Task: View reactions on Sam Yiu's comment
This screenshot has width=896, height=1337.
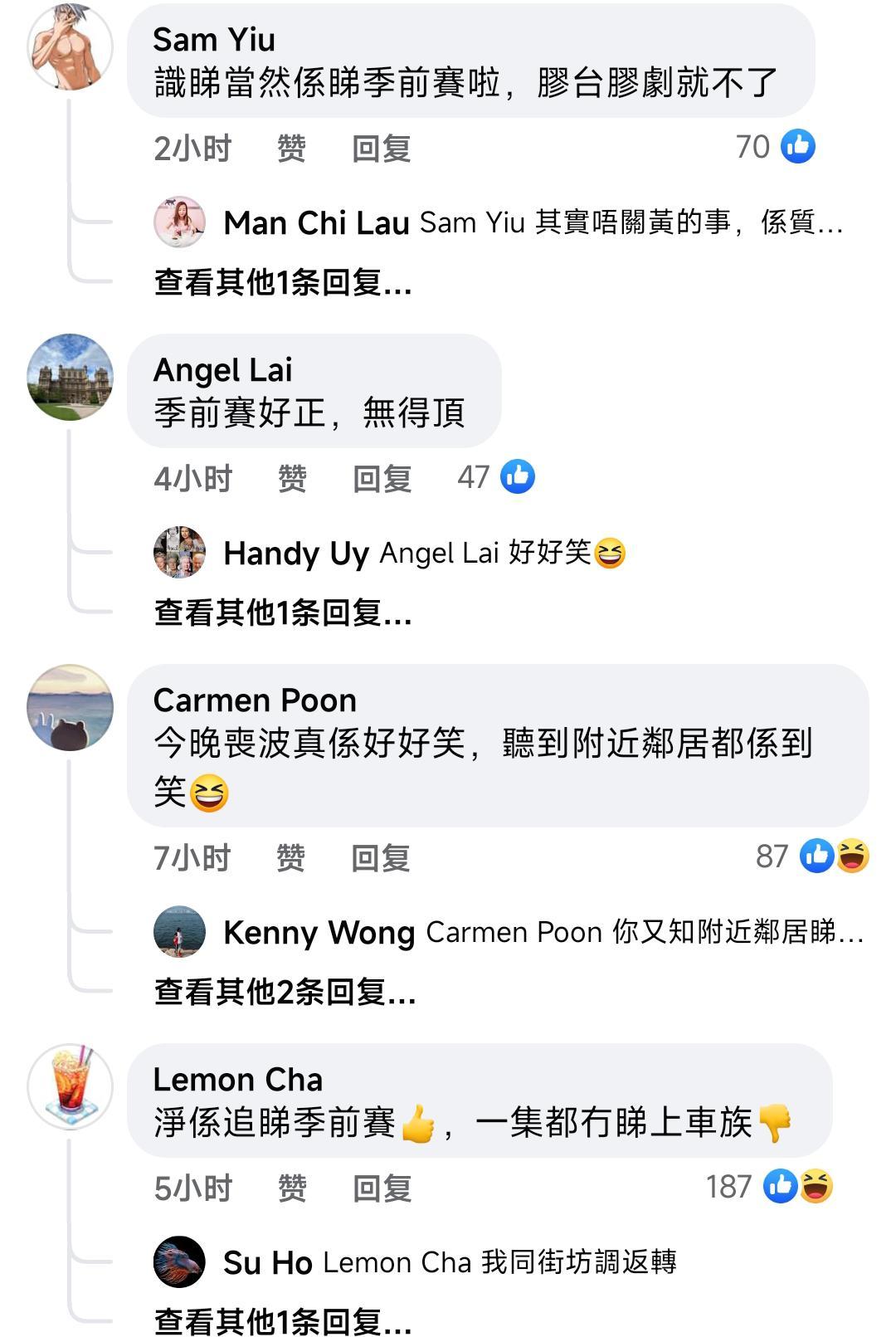Action: click(776, 147)
